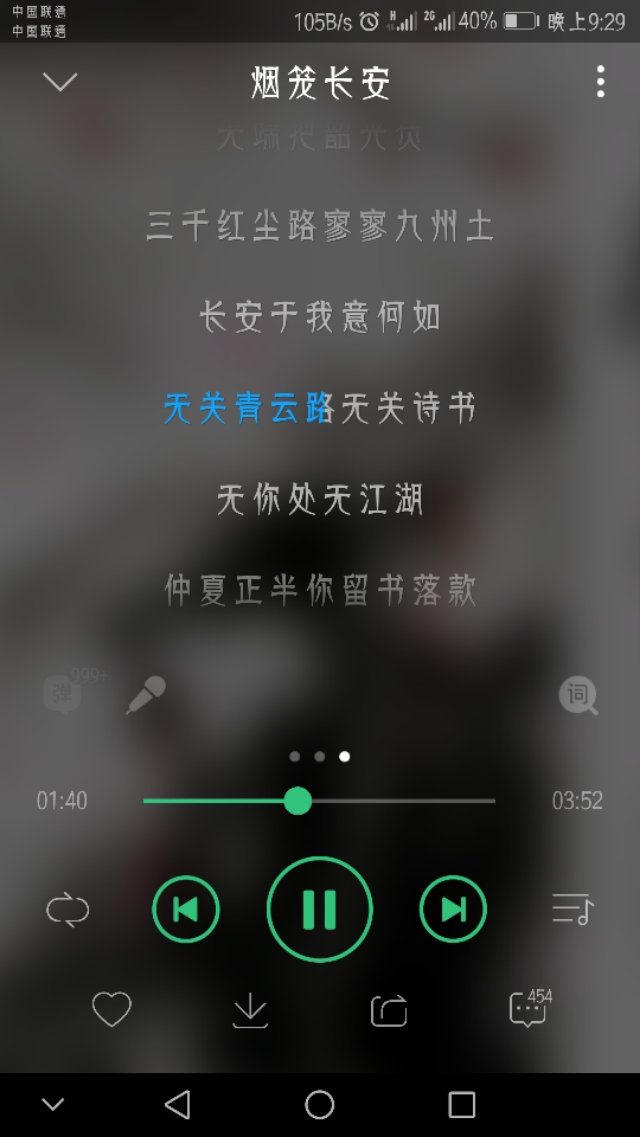This screenshot has height=1137, width=640.
Task: Open the play queue list
Action: coord(573,909)
